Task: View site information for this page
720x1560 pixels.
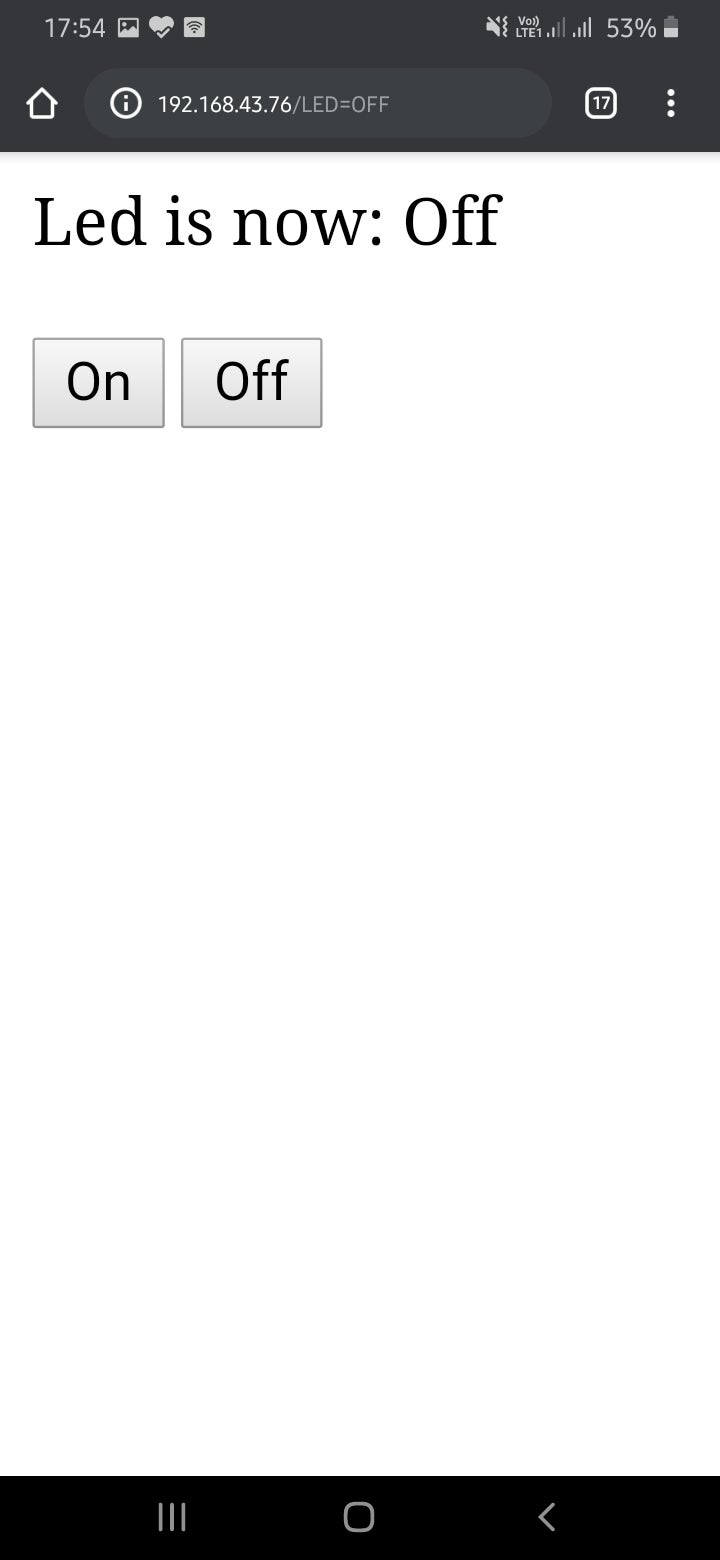Action: [x=125, y=104]
